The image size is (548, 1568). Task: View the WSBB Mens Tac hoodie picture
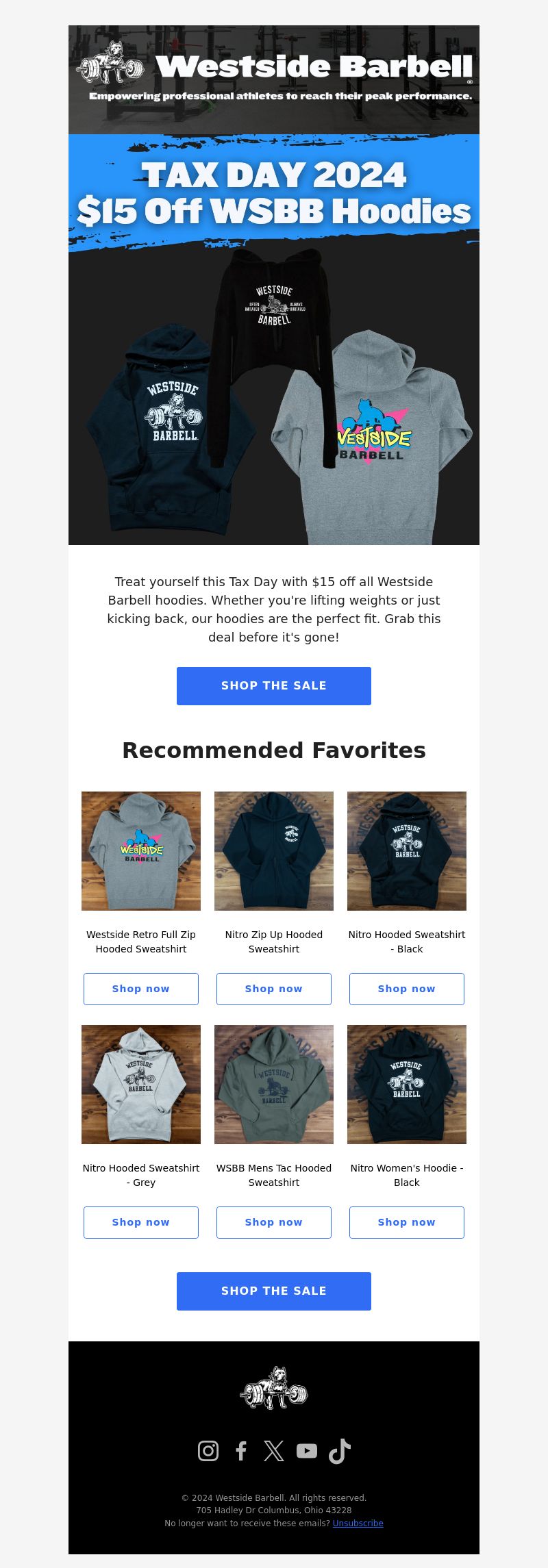[x=274, y=1084]
